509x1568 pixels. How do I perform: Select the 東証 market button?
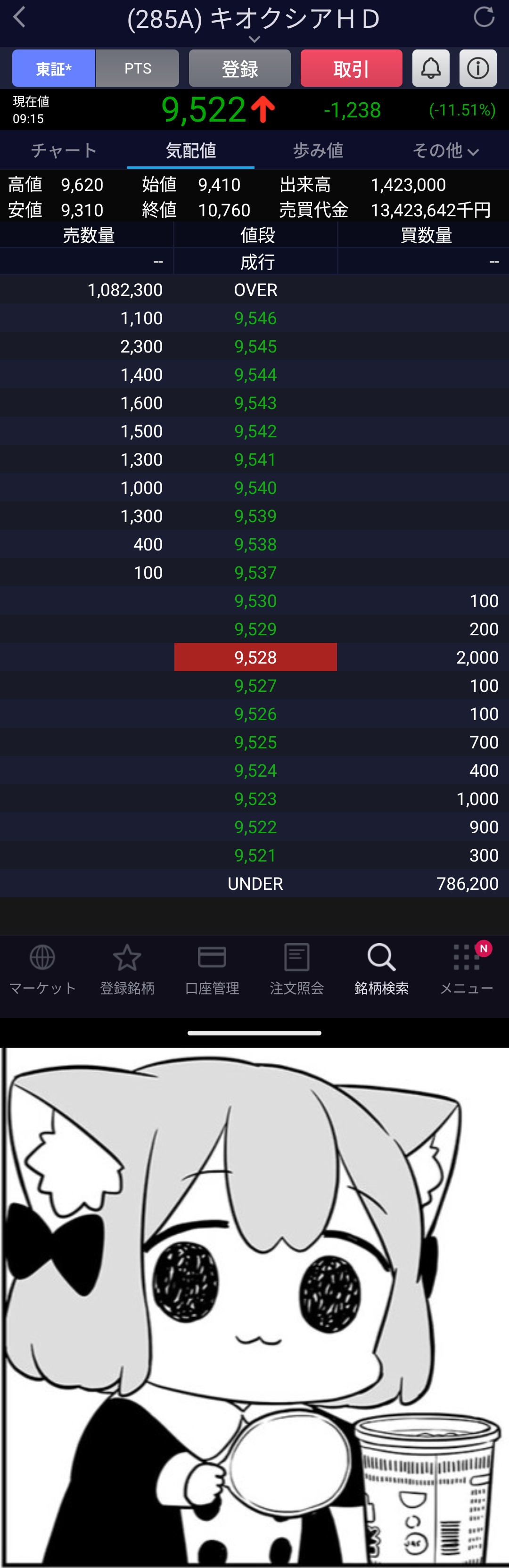(x=54, y=68)
